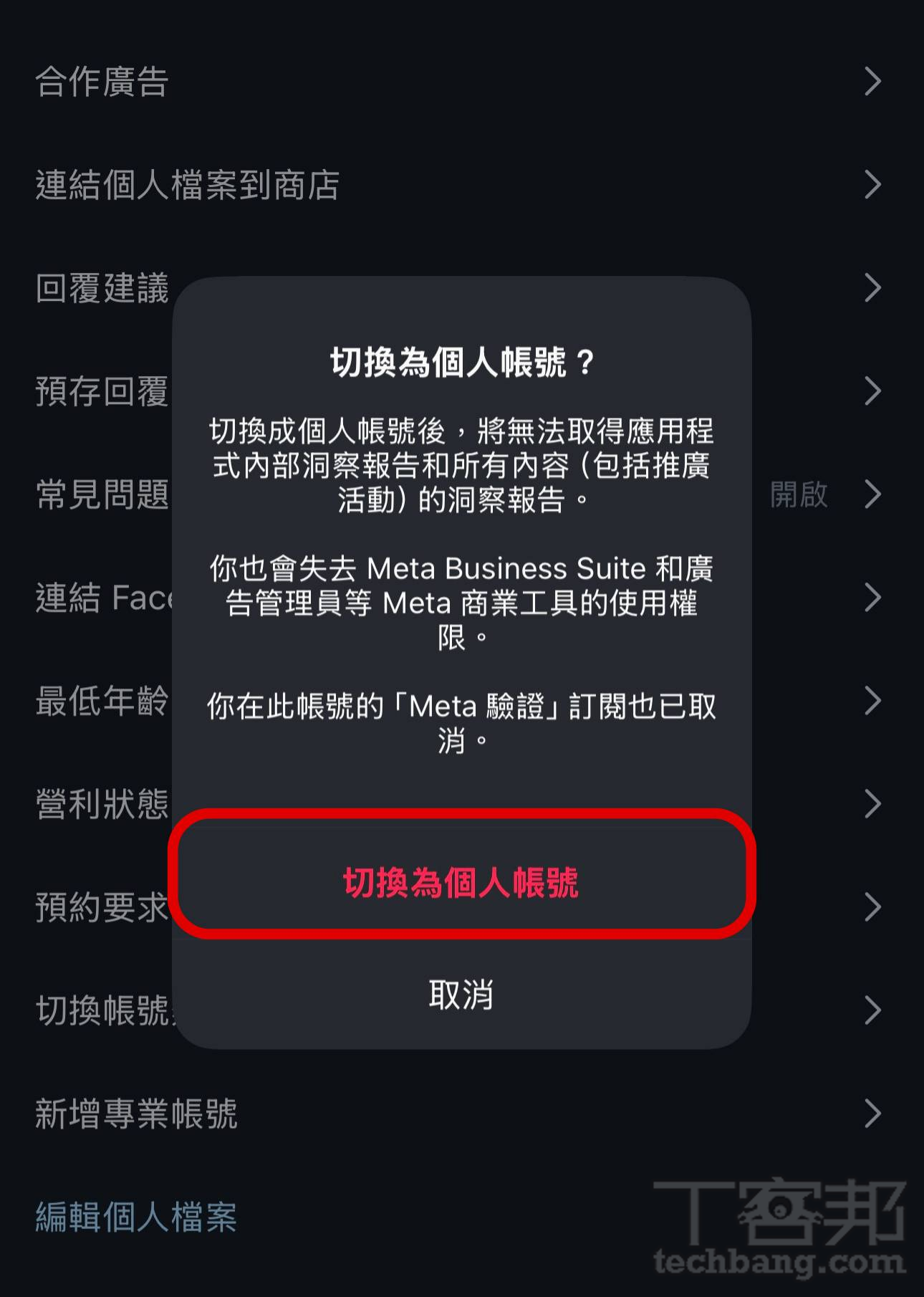Tap the 切換為個人帳號 confirmation button
The image size is (924, 1297).
462,884
